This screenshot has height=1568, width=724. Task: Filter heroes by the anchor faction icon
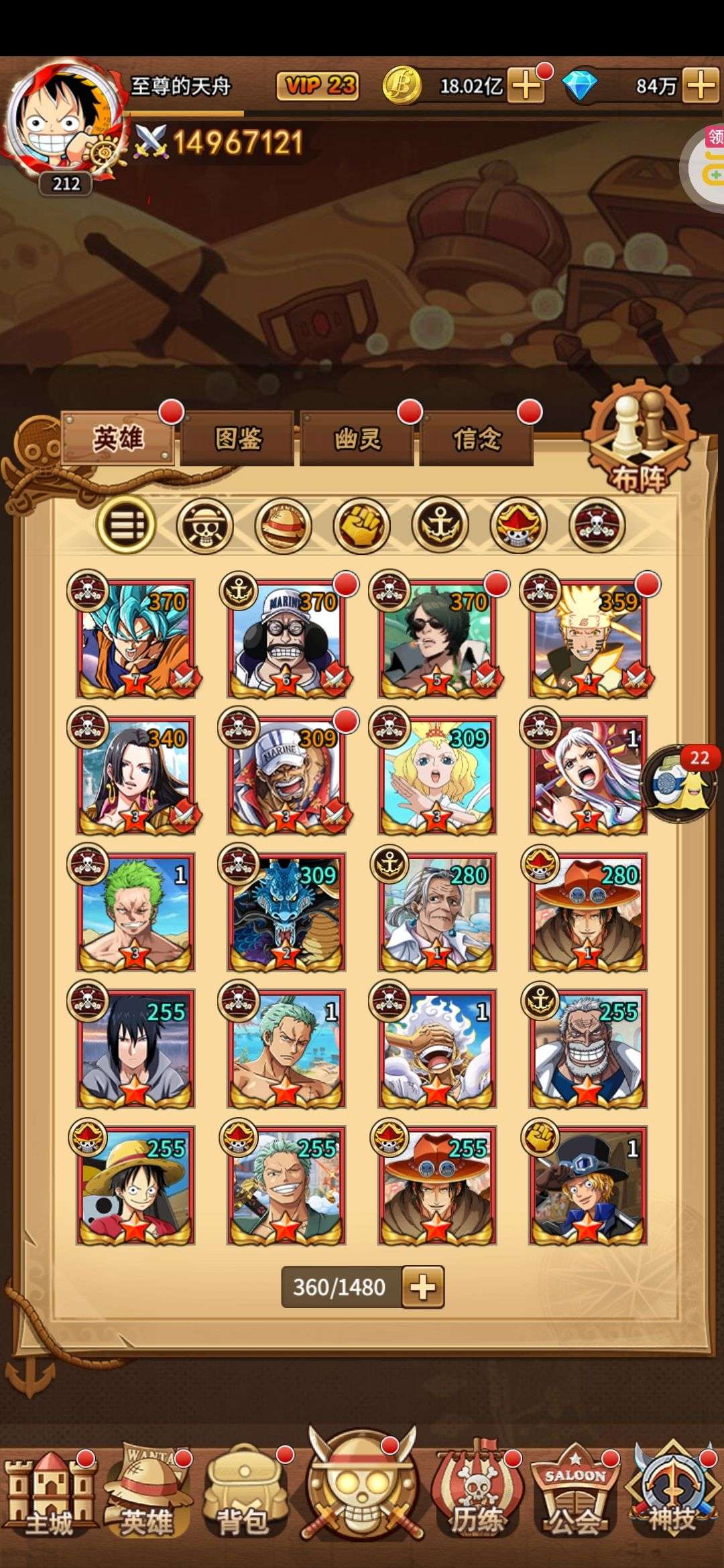pyautogui.click(x=440, y=525)
